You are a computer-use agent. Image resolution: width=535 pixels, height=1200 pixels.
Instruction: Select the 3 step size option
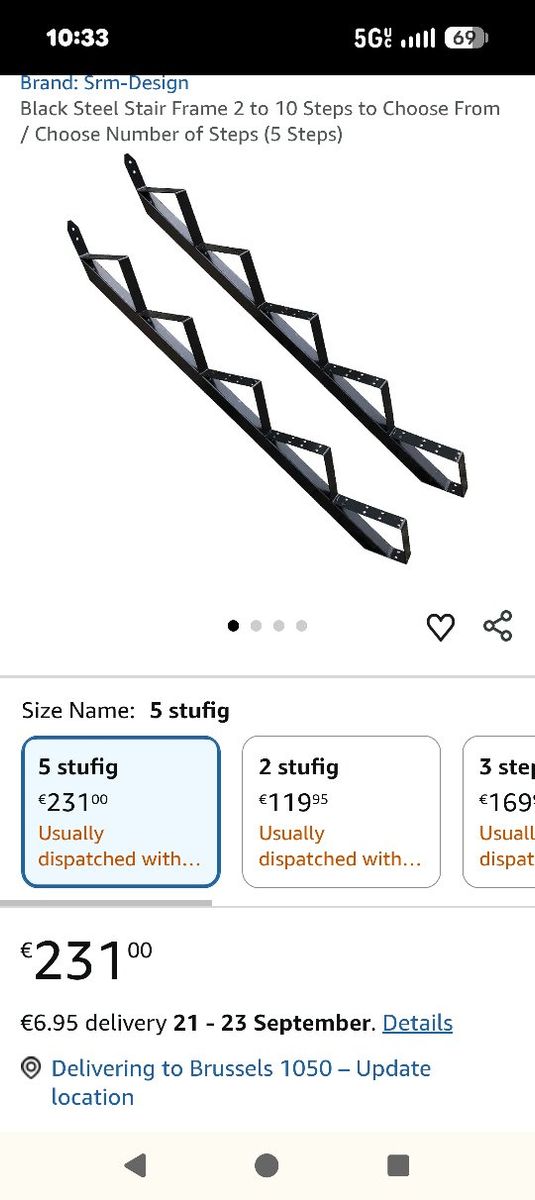coord(499,812)
